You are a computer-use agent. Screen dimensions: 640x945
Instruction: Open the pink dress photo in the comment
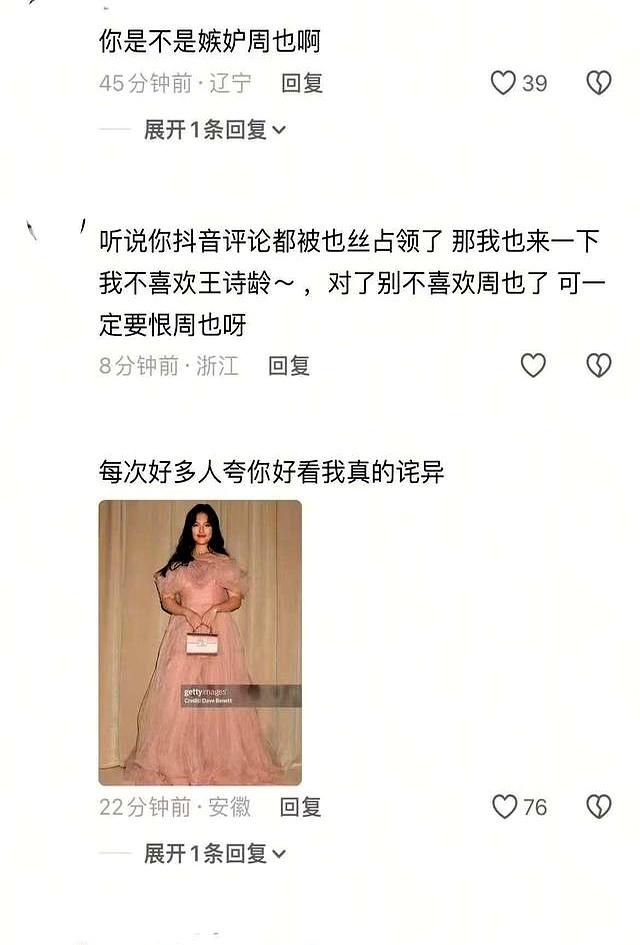[x=200, y=642]
